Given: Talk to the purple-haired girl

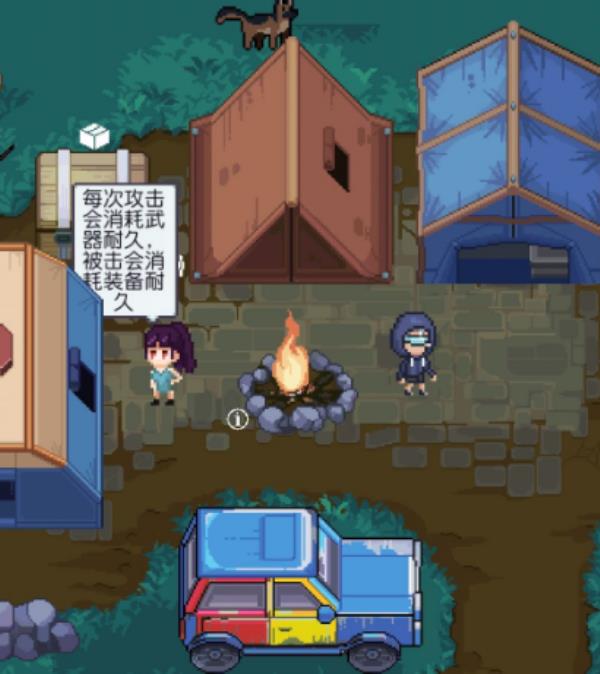Looking at the screenshot, I should 165,362.
